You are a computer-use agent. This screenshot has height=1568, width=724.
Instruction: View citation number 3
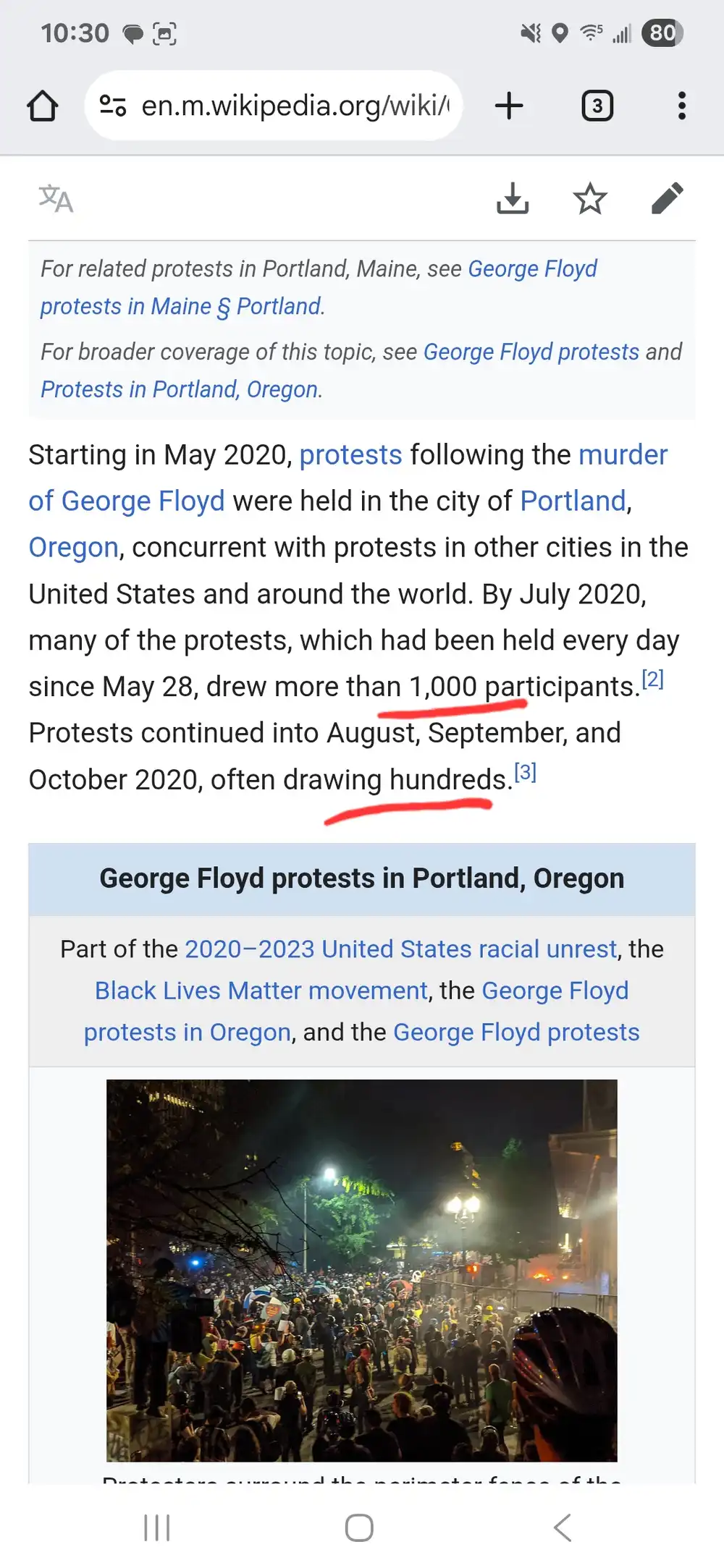coord(525,773)
